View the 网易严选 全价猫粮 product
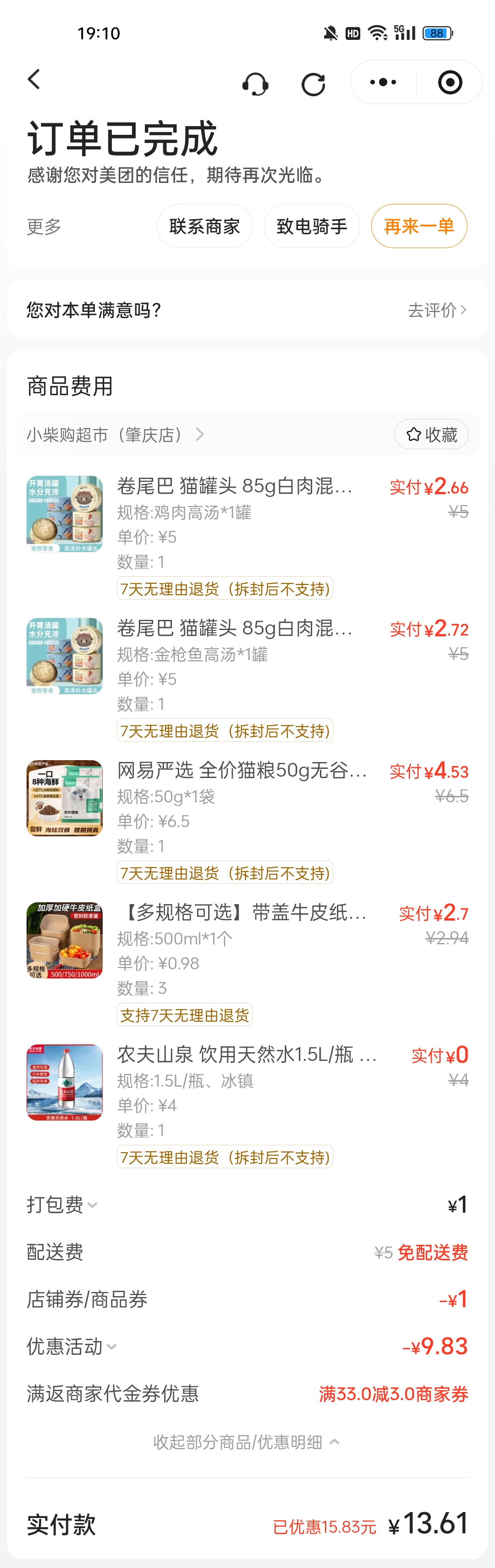 (x=242, y=771)
